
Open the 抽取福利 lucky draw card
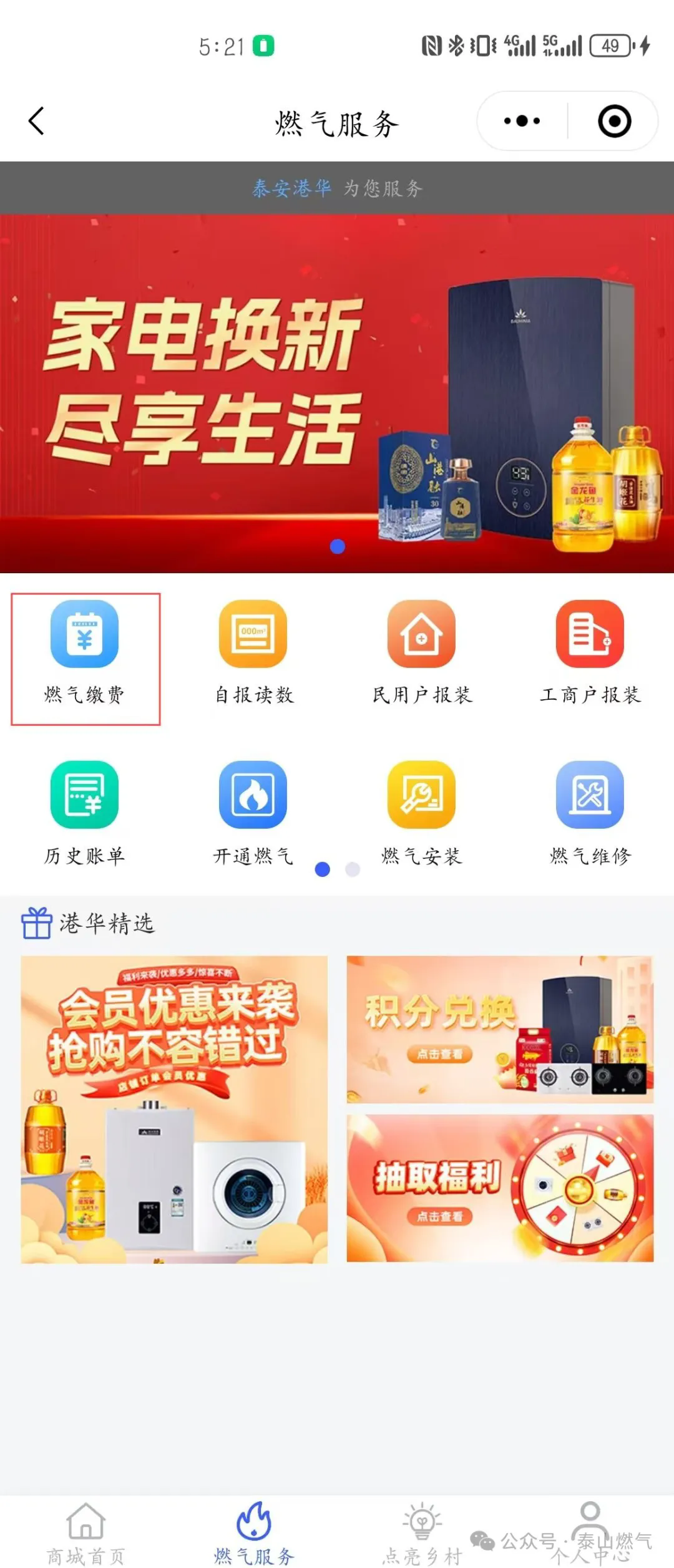click(500, 1188)
